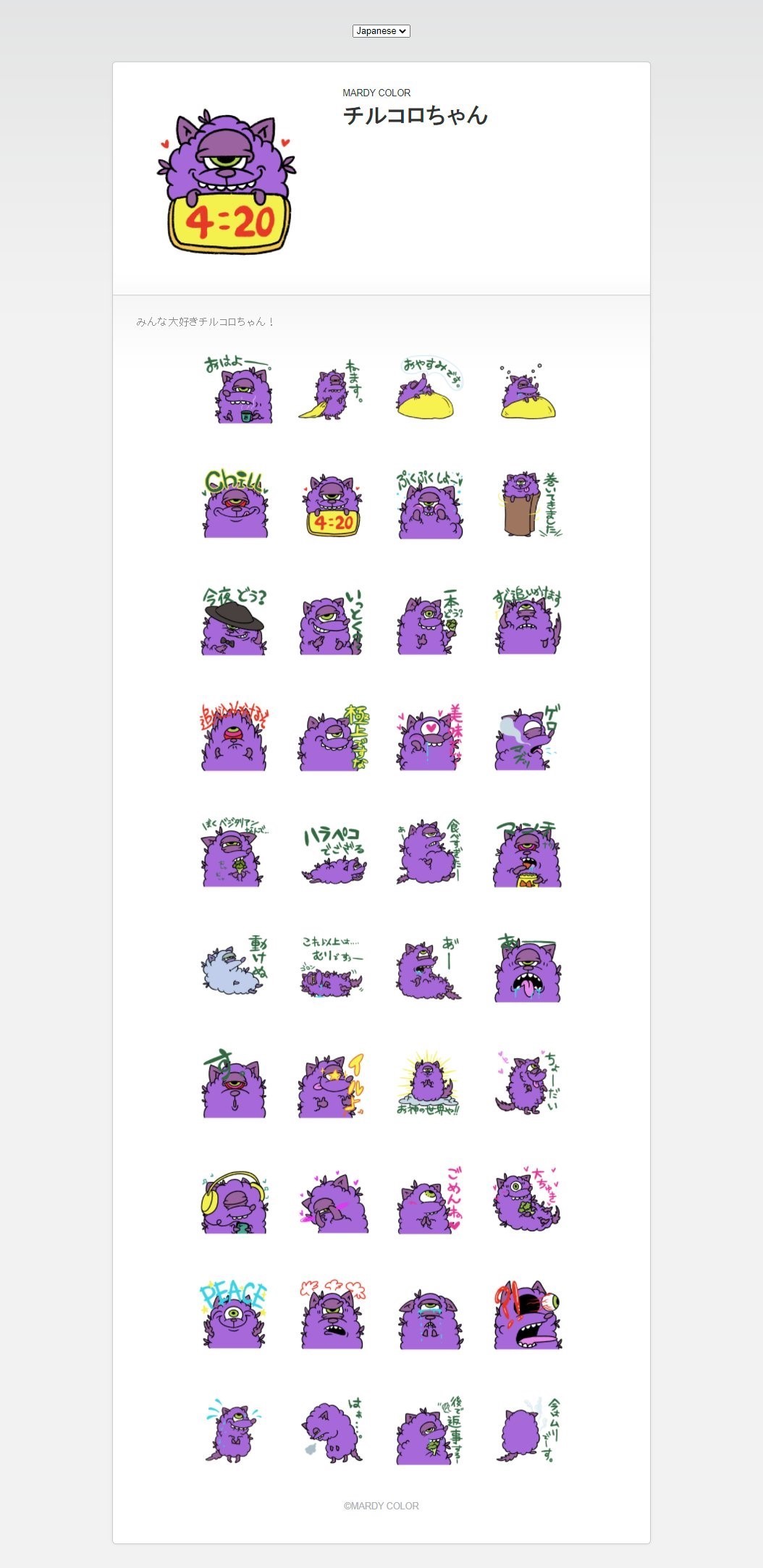Image resolution: width=763 pixels, height=1568 pixels.
Task: Open the PEACE sticker
Action: pyautogui.click(x=235, y=1316)
